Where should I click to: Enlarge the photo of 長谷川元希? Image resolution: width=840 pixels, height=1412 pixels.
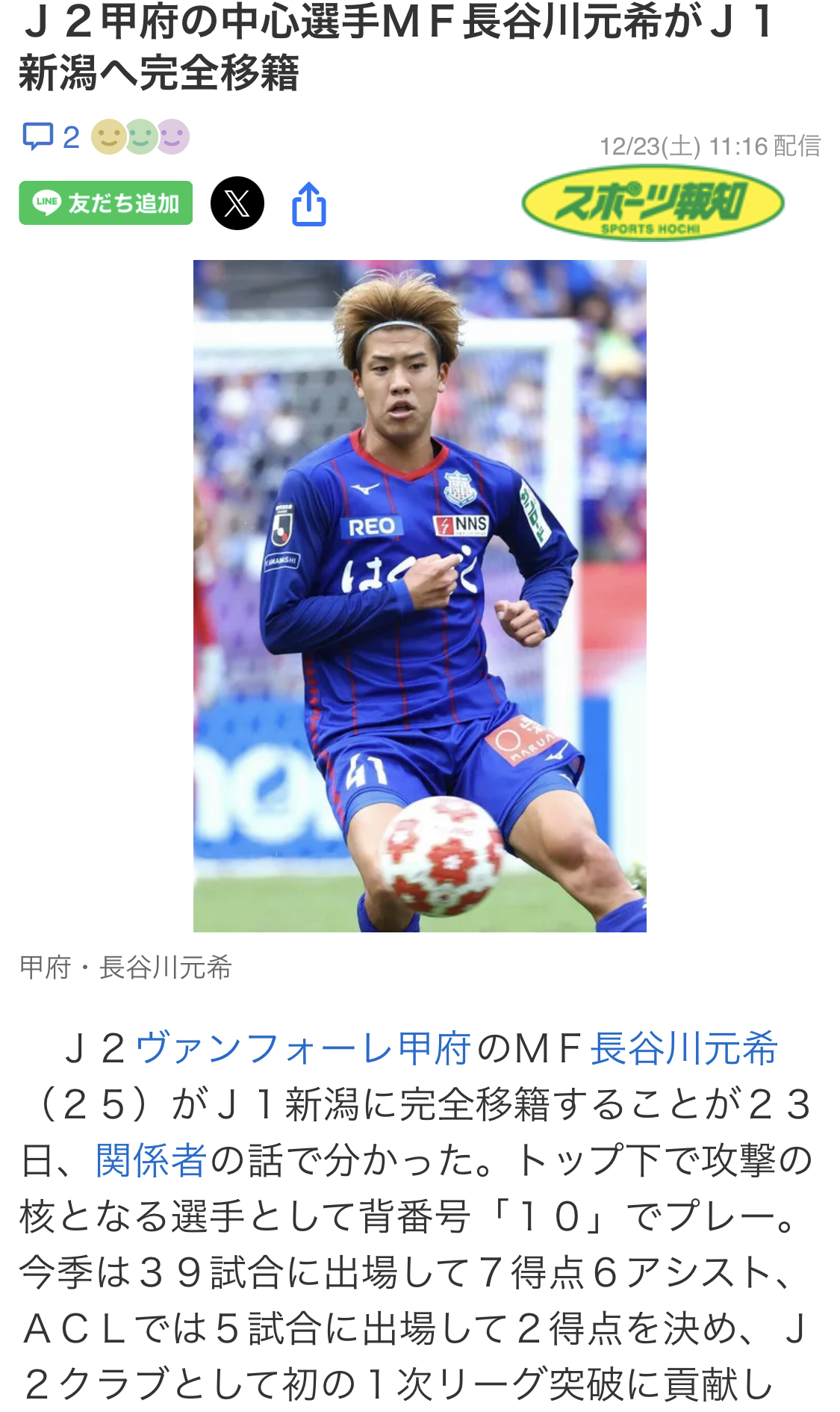tap(420, 595)
